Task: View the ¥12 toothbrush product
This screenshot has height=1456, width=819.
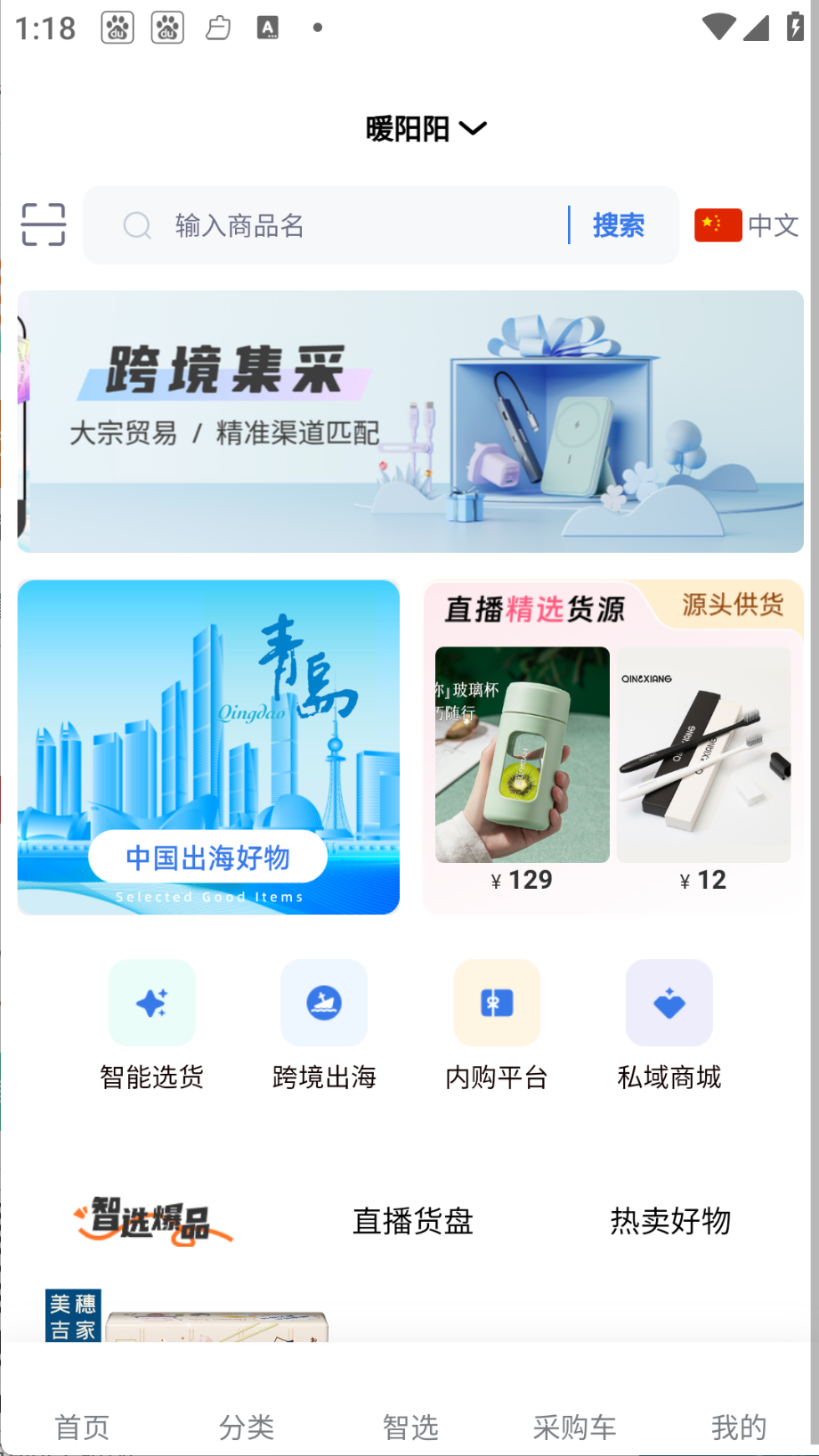Action: tap(702, 756)
